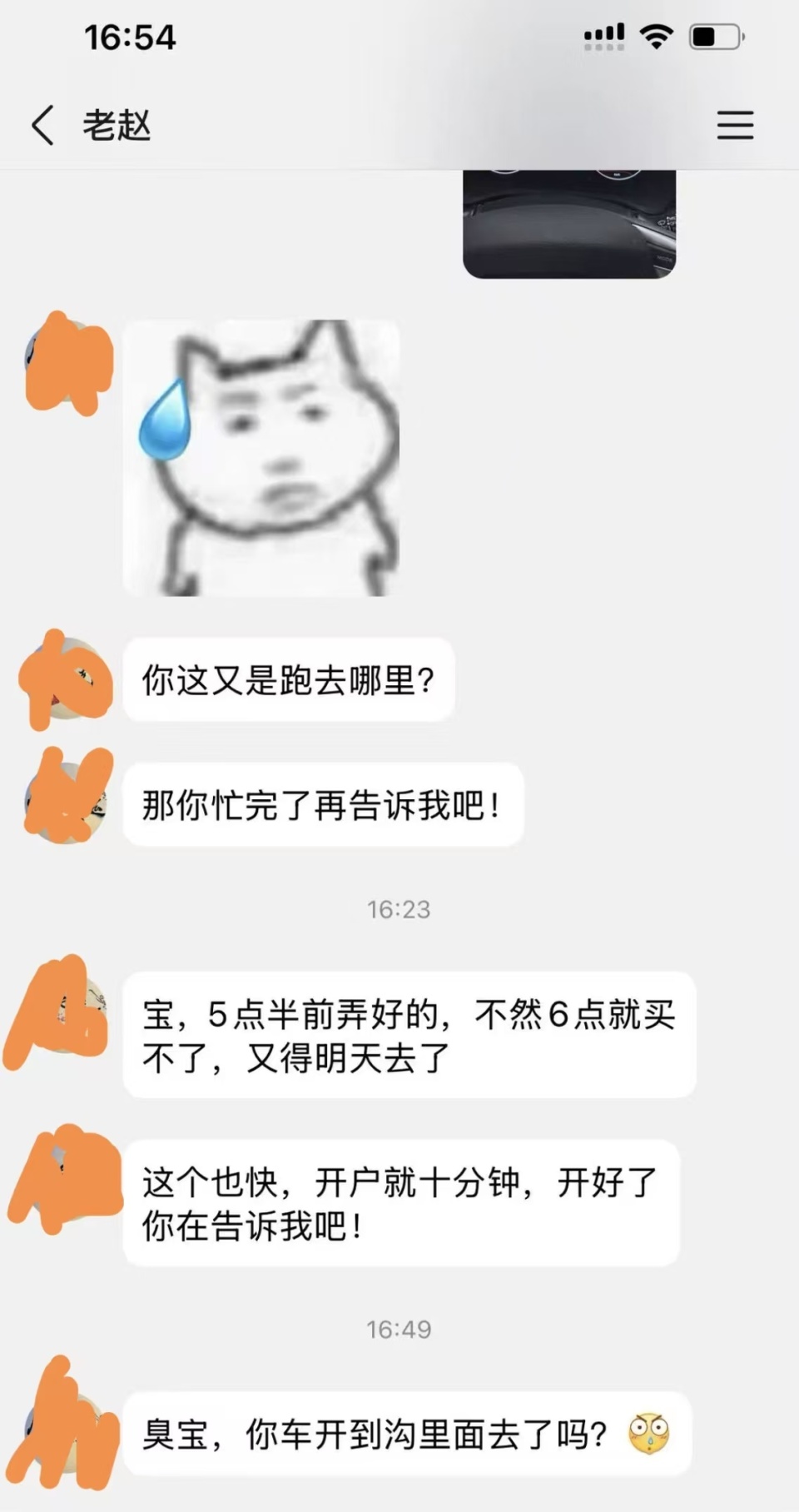Viewport: 799px width, 1512px height.
Task: Tap the 16:23 timestamp divider
Action: 399,910
